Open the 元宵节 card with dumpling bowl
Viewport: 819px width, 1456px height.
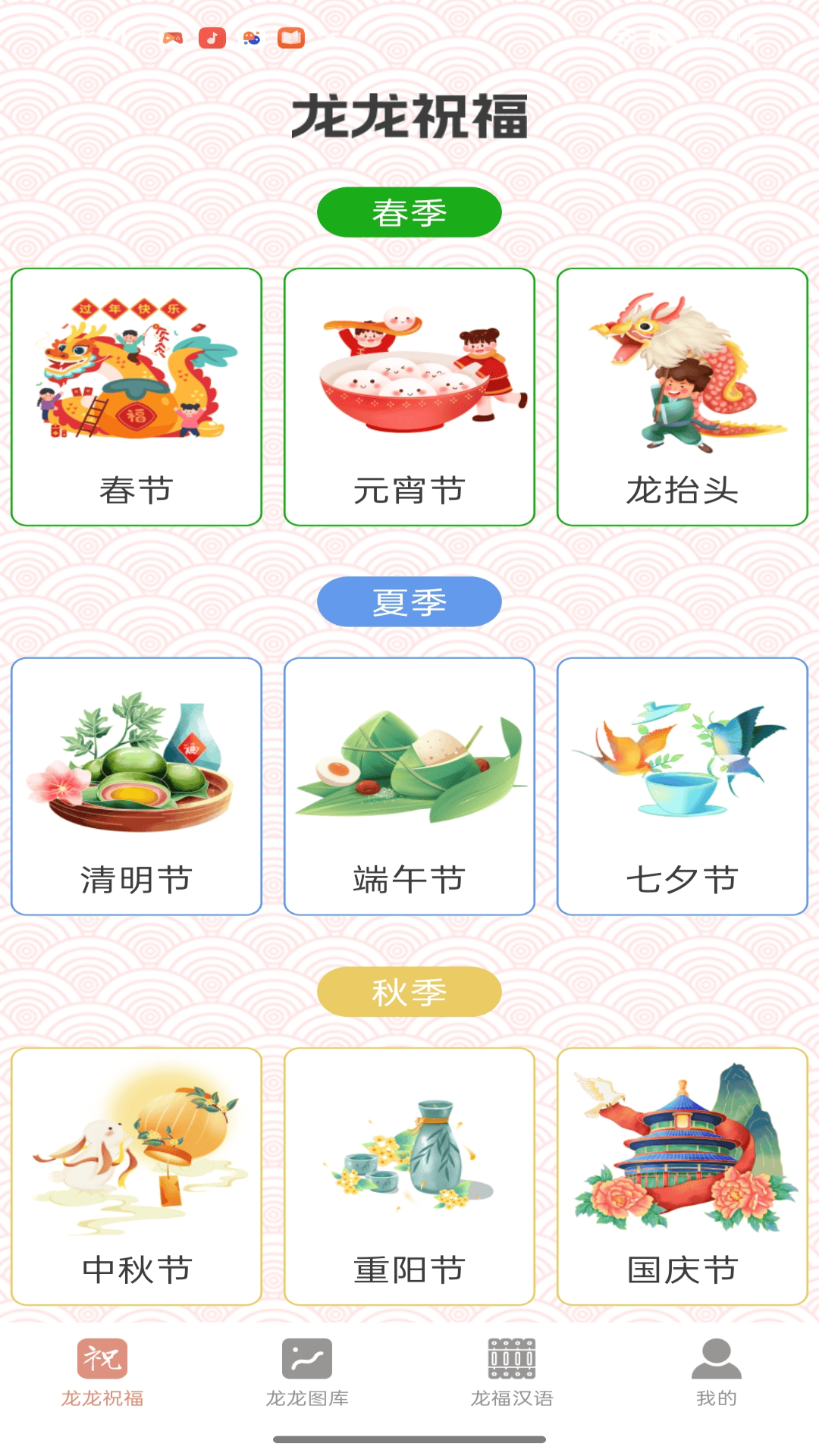pyautogui.click(x=409, y=396)
